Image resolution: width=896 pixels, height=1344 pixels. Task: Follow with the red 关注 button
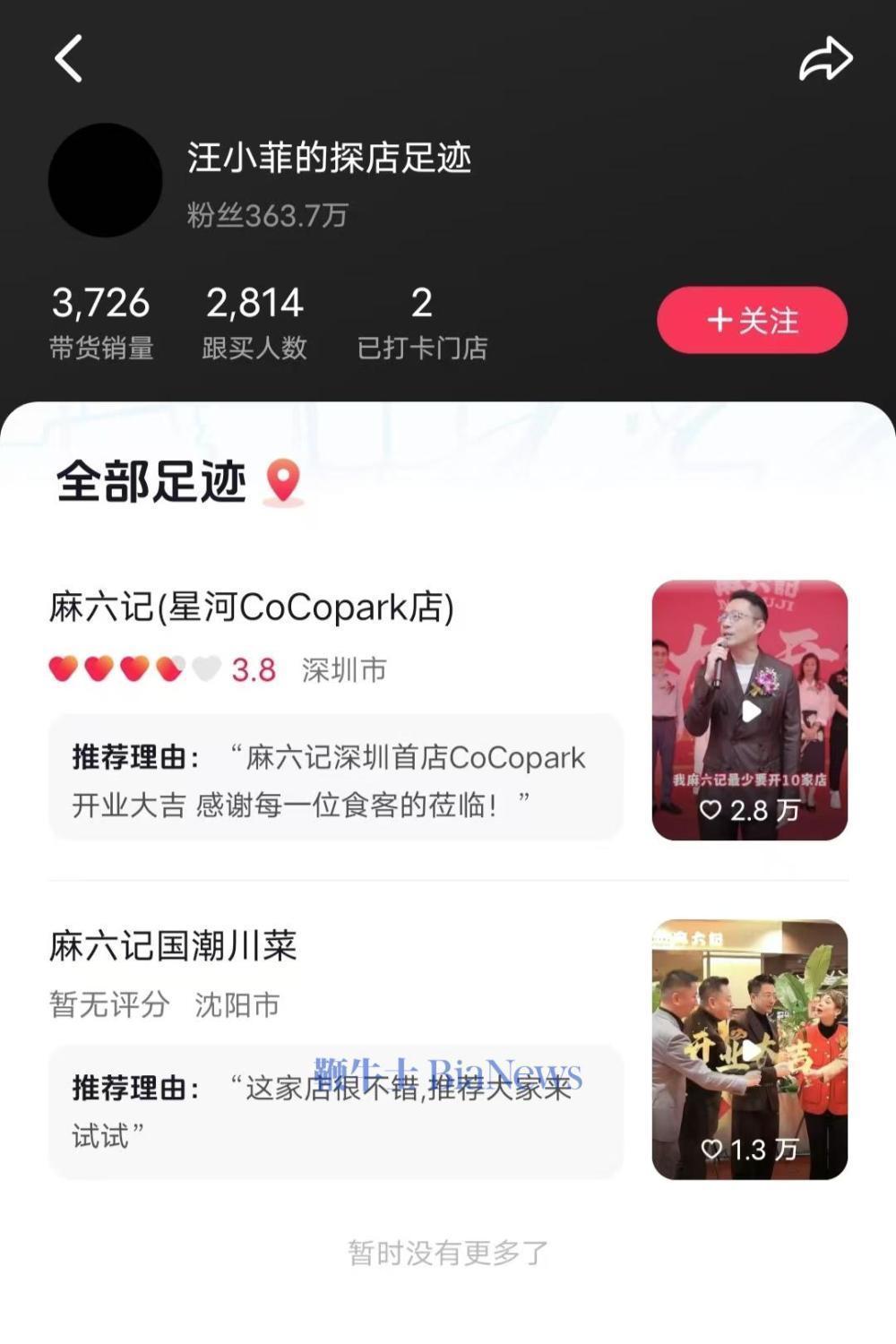coord(752,320)
